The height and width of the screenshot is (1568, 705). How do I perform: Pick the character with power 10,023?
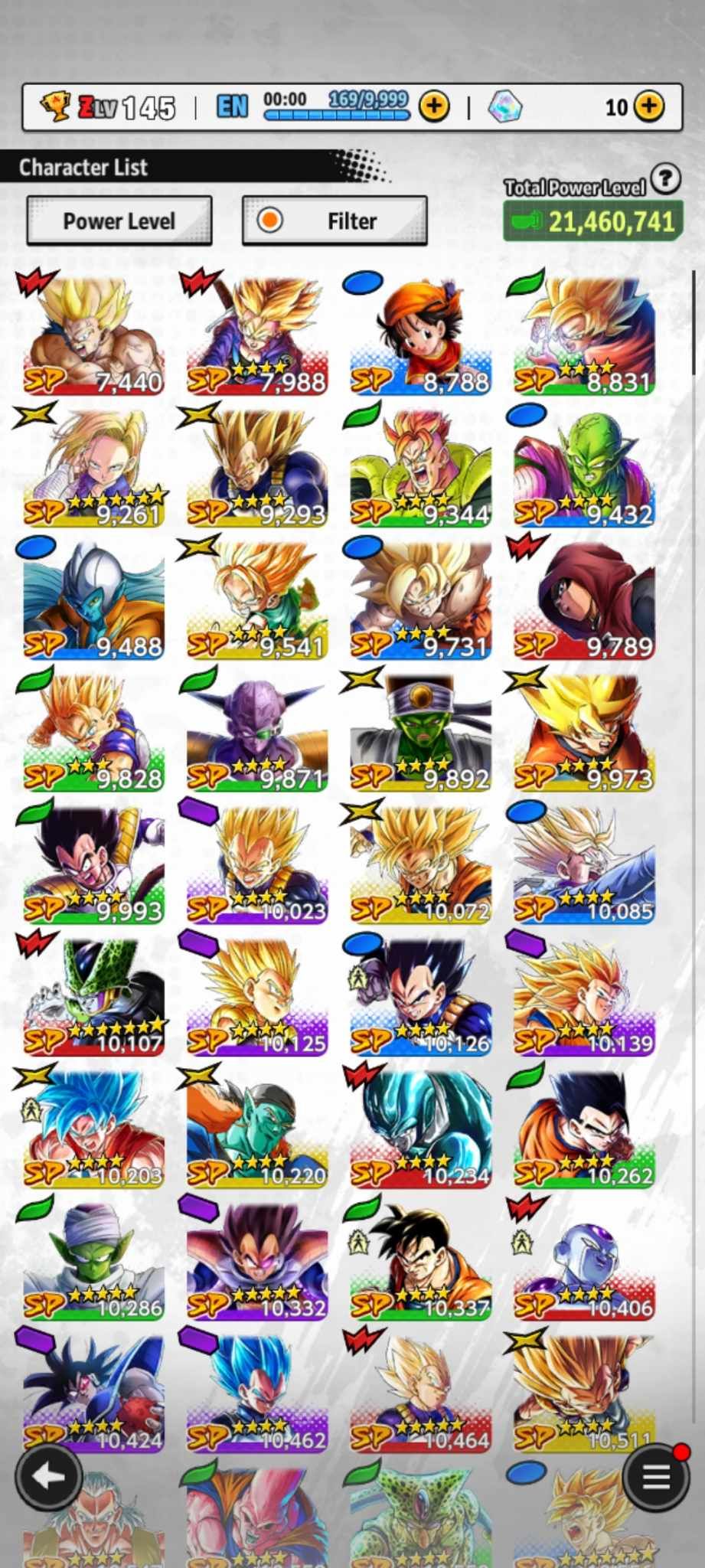coord(257,865)
